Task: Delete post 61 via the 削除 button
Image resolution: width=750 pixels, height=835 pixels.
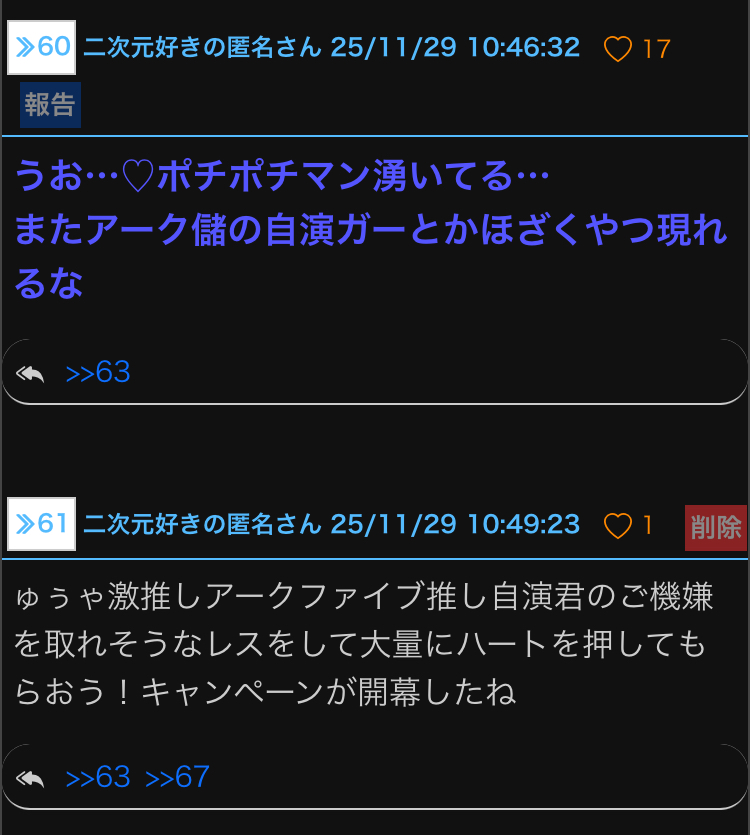Action: [715, 528]
